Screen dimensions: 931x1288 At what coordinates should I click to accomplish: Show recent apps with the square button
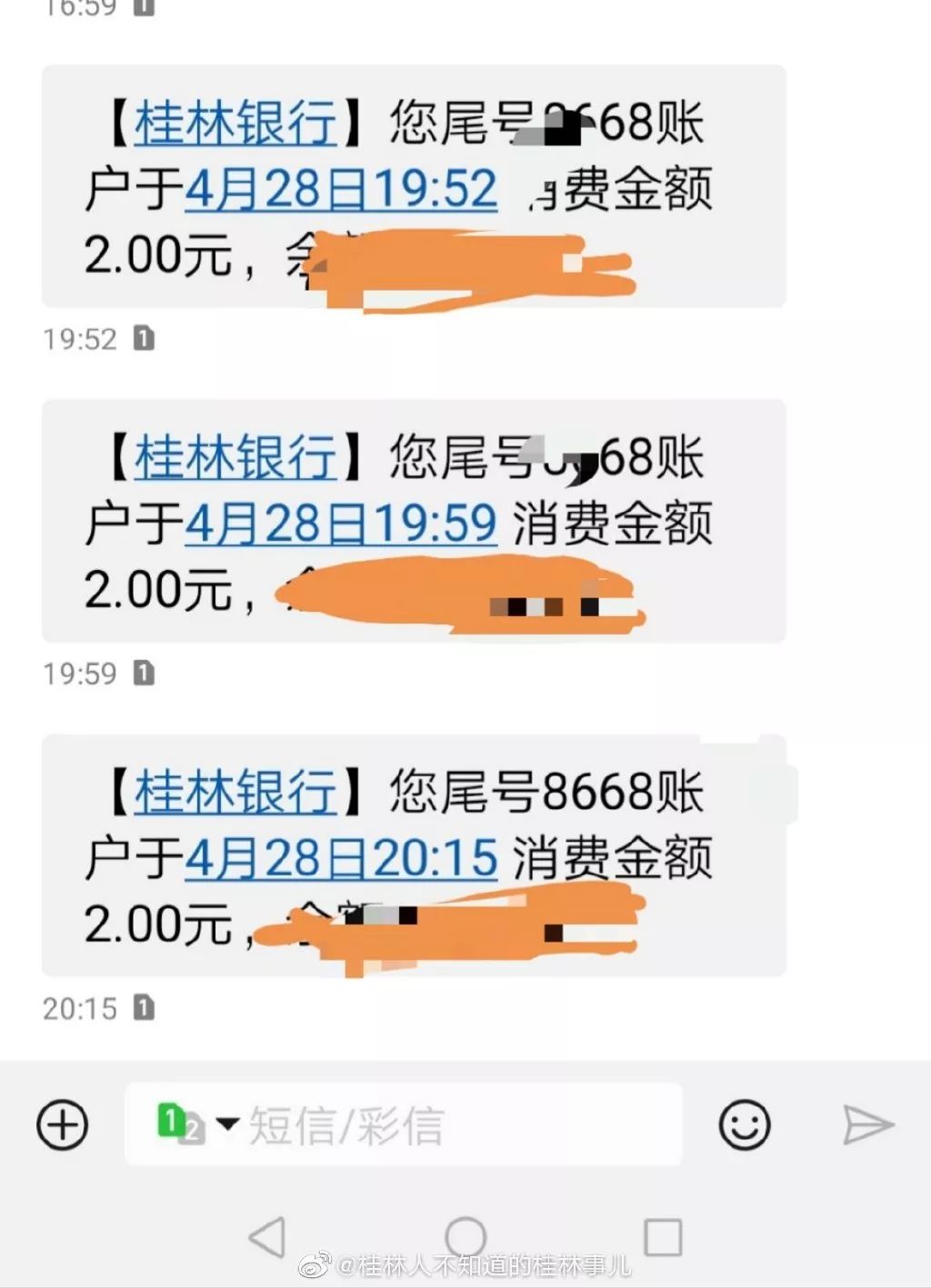point(663,1236)
